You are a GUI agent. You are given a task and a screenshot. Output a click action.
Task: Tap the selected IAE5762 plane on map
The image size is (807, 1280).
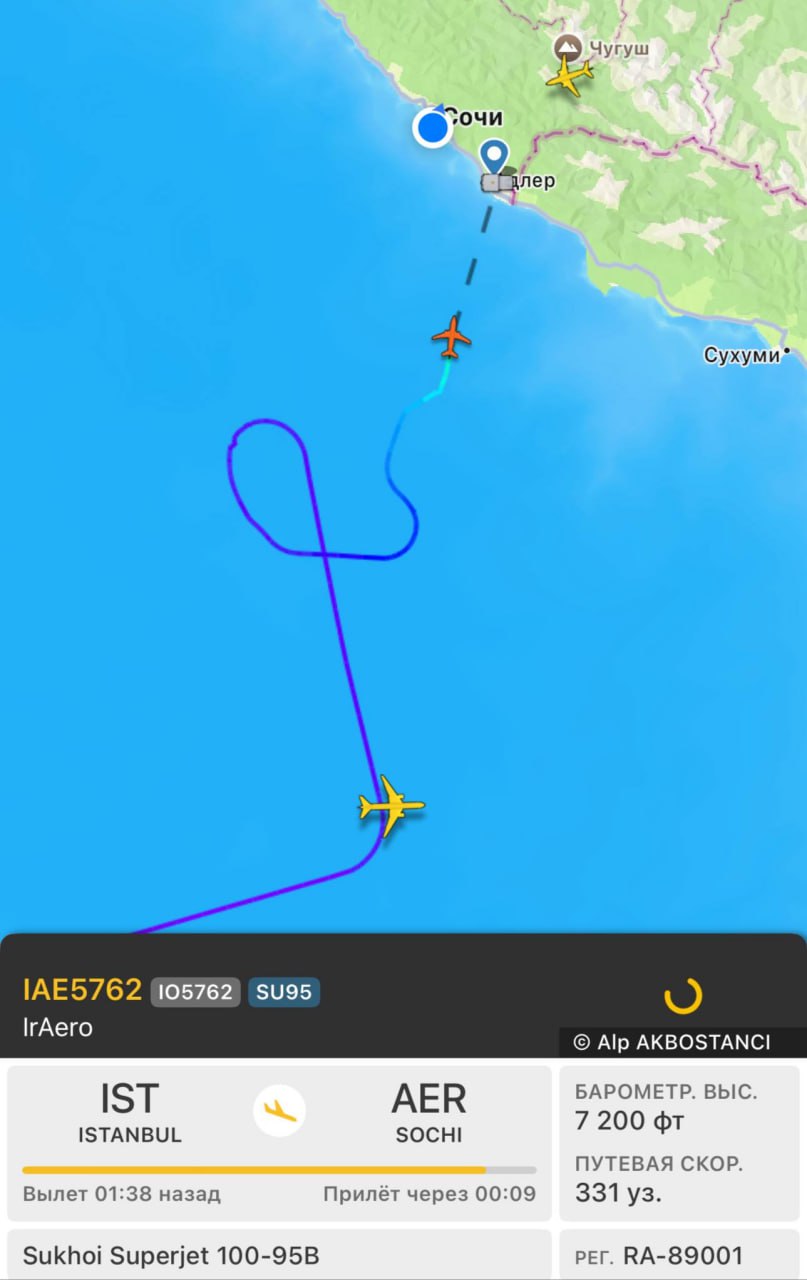click(x=391, y=805)
